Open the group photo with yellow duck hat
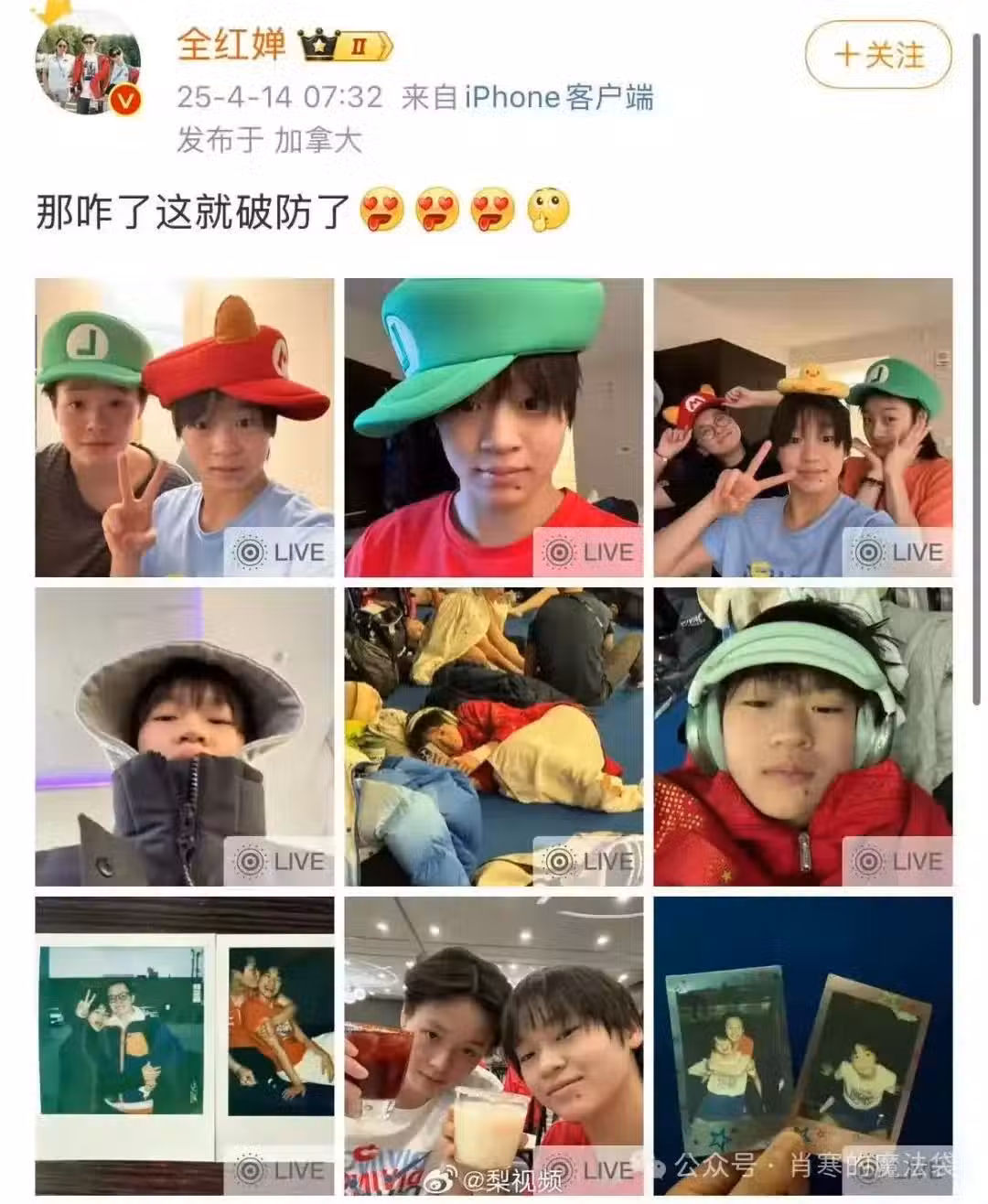The image size is (988, 1204). click(x=802, y=427)
